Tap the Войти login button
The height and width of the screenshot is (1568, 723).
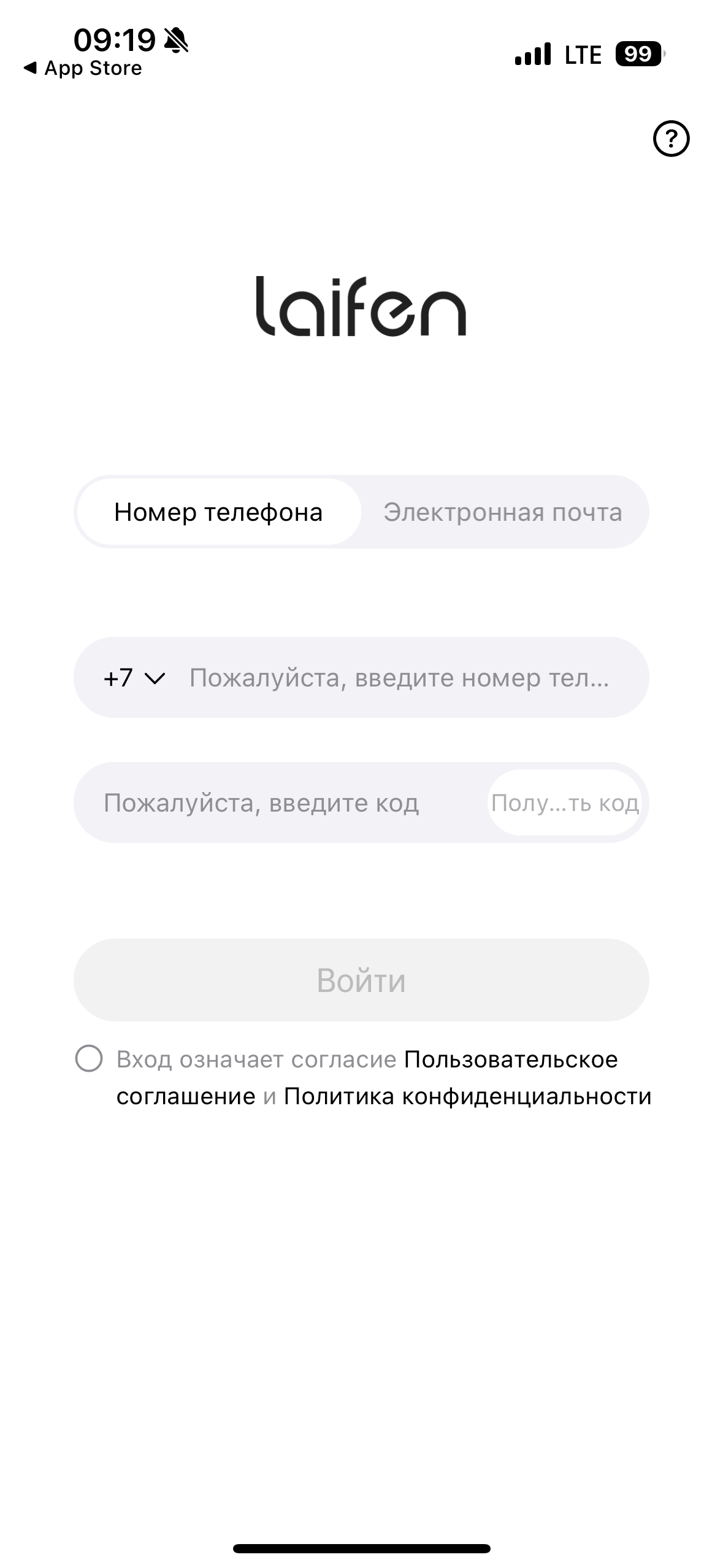(361, 980)
